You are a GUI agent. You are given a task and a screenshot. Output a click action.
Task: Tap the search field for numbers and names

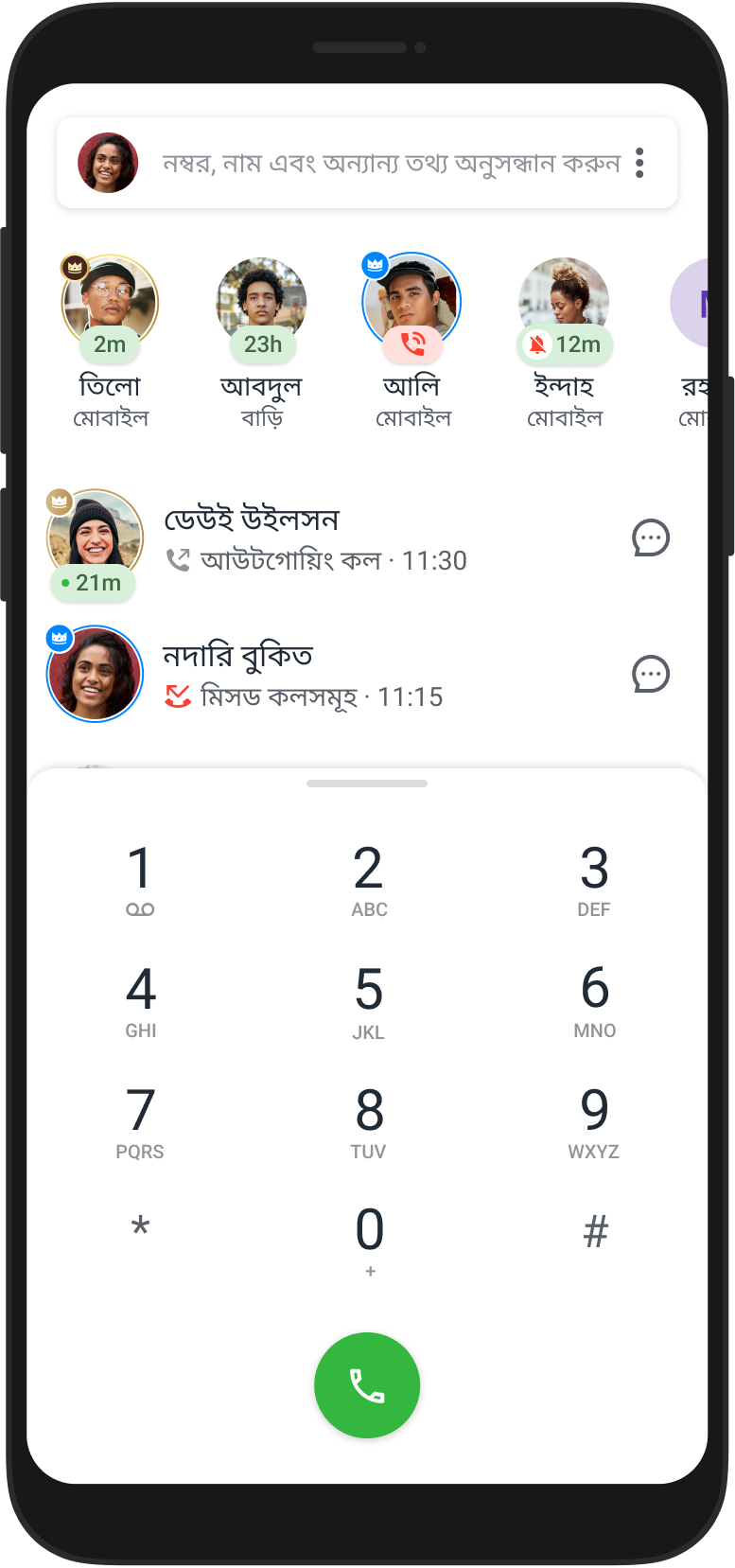coord(390,164)
